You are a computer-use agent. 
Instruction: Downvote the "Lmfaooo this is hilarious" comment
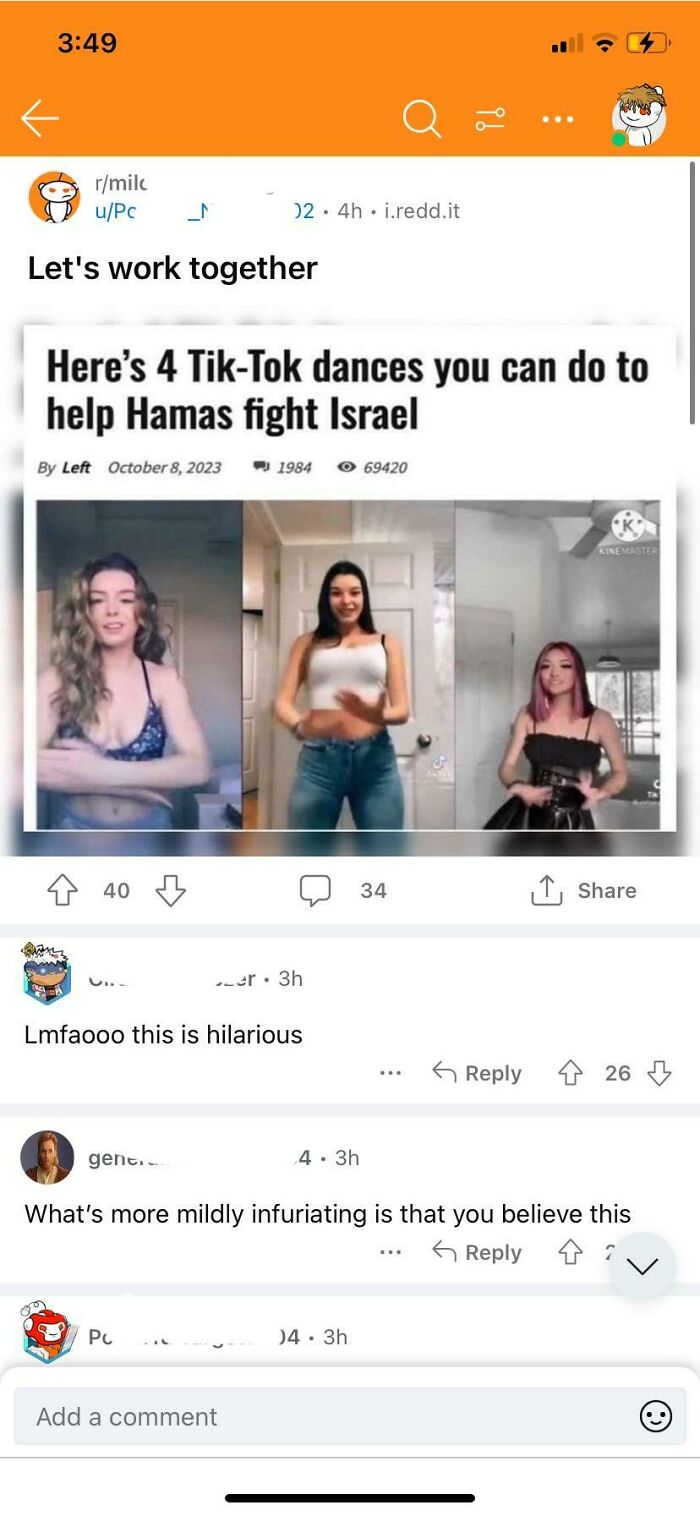659,1073
